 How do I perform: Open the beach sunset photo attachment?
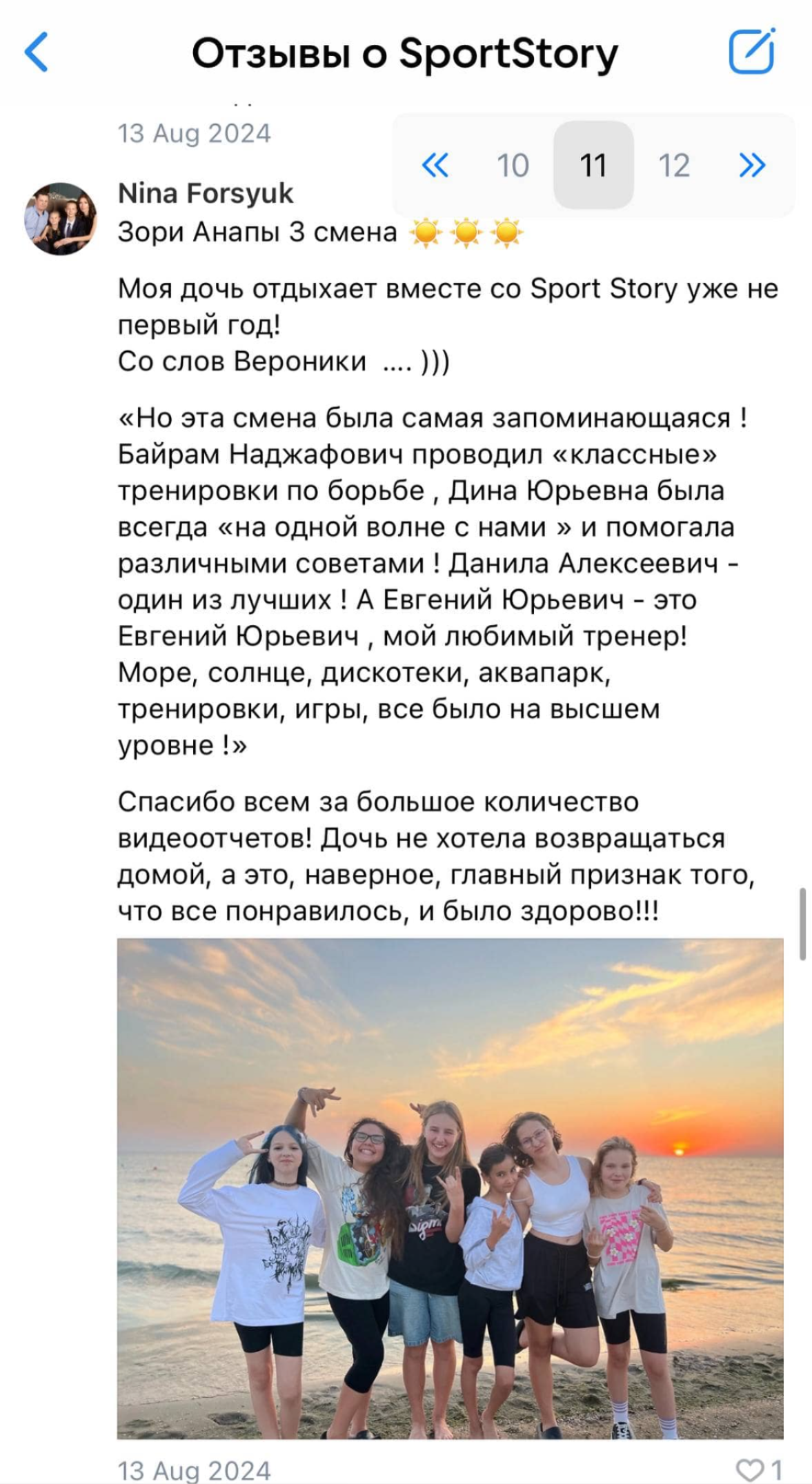(450, 1188)
